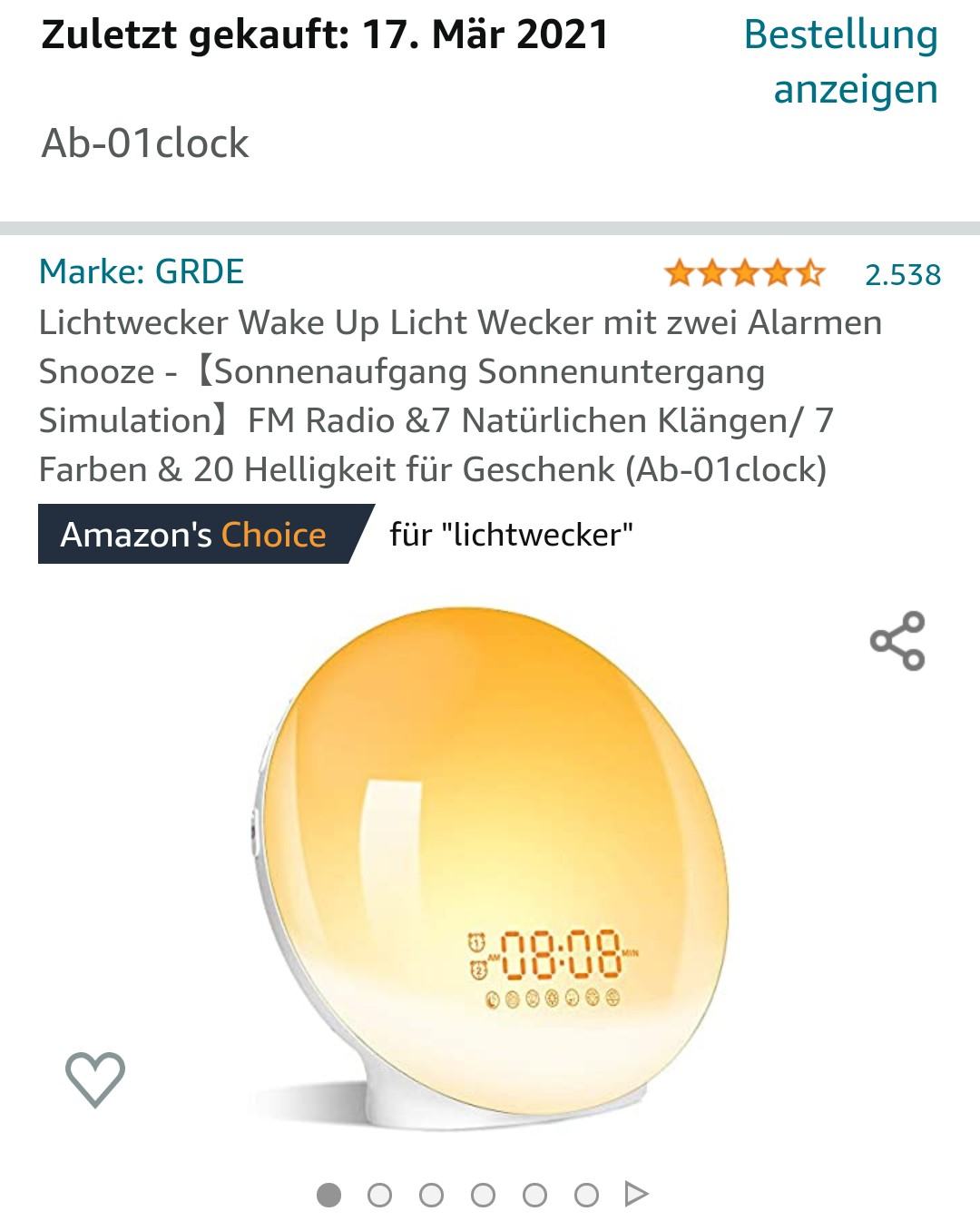Viewport: 980px width, 1231px height.
Task: Show the second product image dot
Action: 380,1195
